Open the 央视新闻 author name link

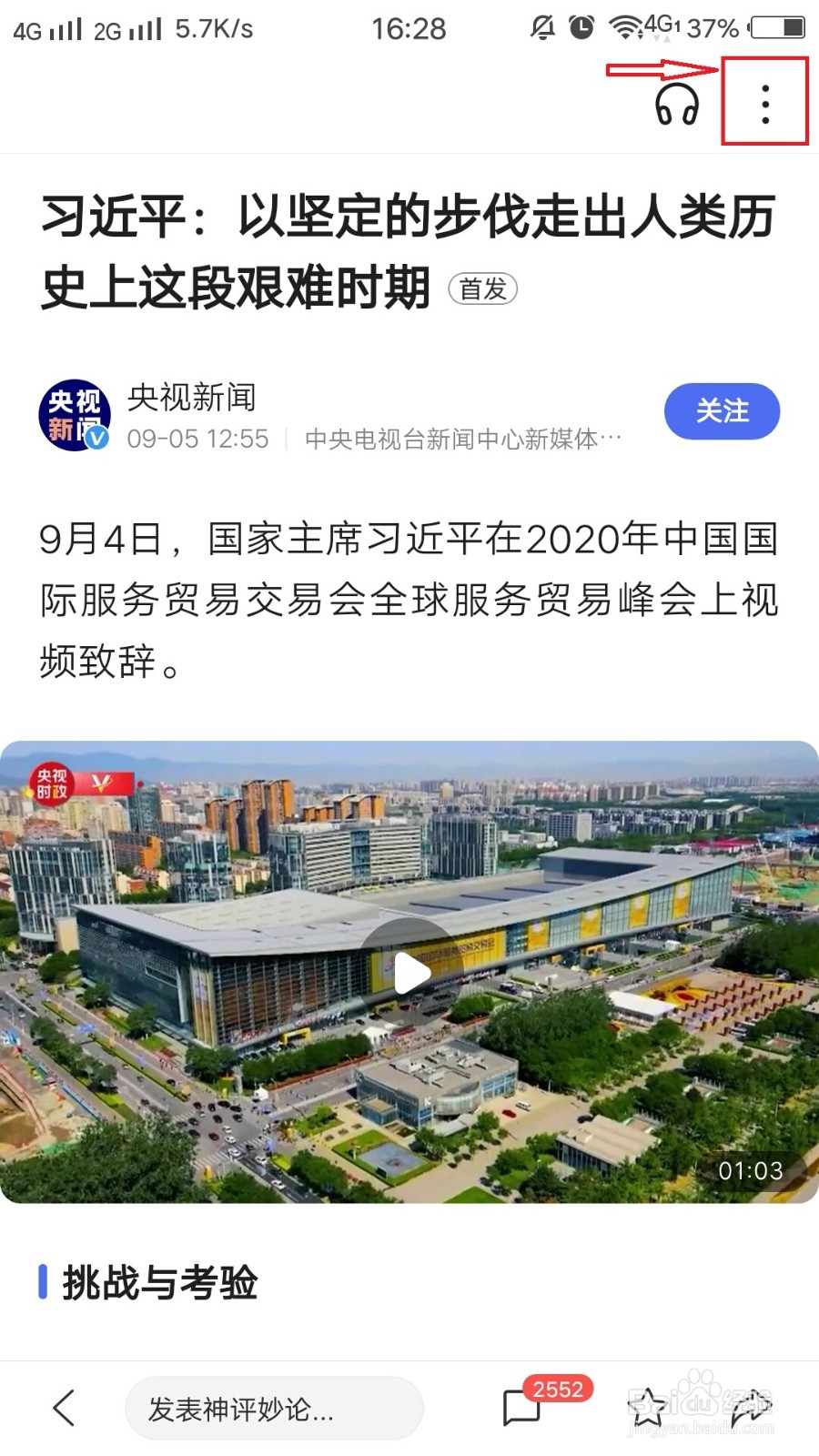193,398
